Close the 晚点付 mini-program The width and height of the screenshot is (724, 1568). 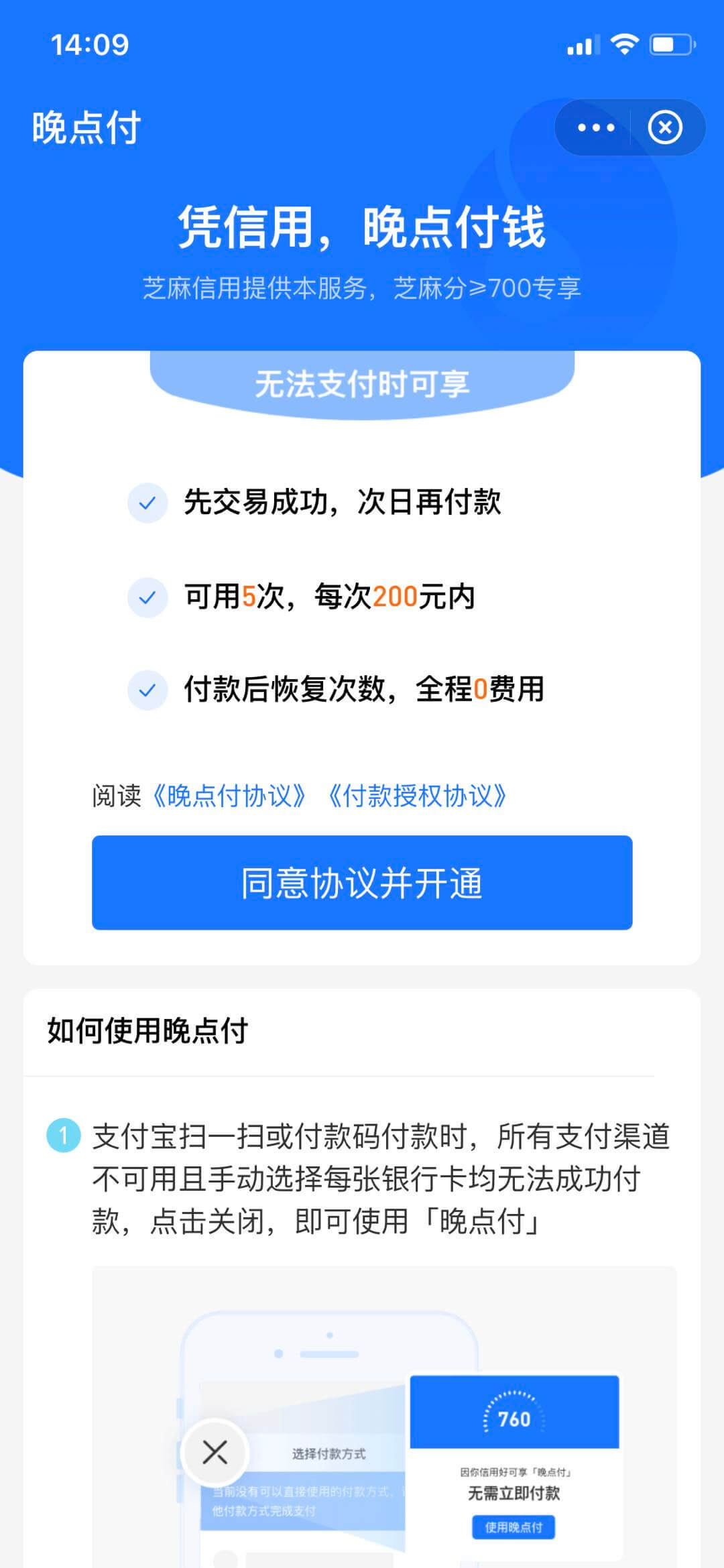666,128
